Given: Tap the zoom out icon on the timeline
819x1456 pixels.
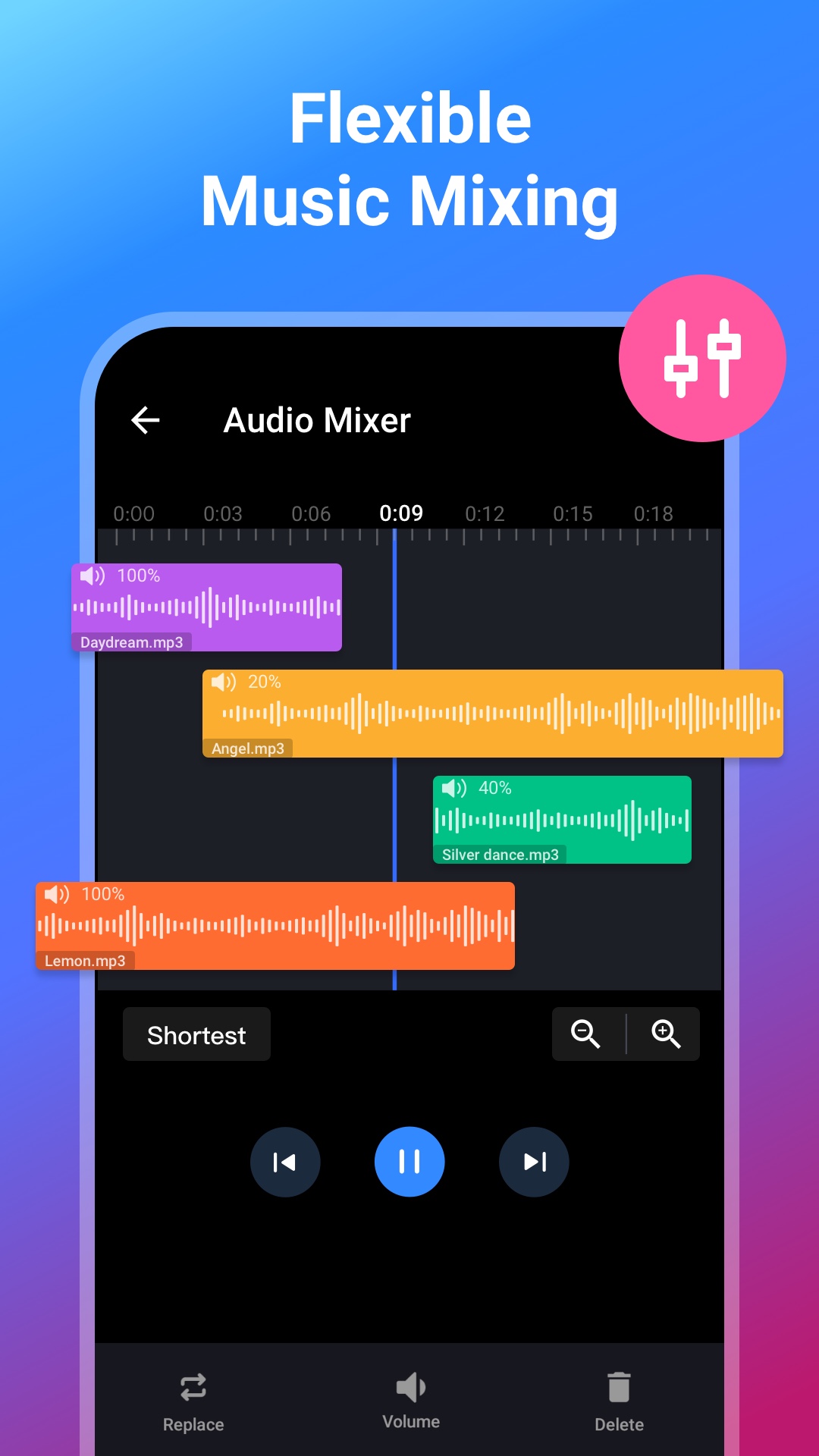Looking at the screenshot, I should click(585, 1034).
